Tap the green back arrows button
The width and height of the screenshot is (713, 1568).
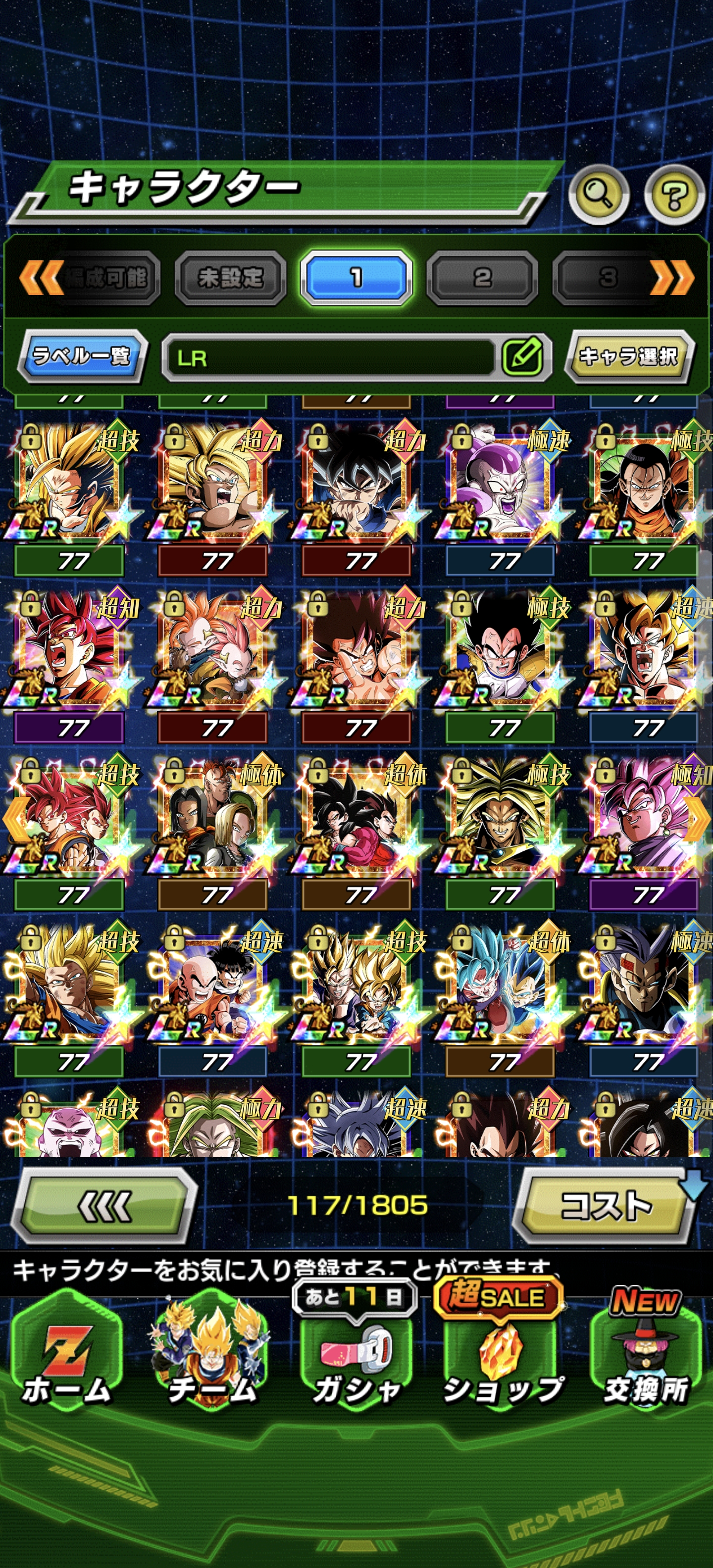(104, 1205)
